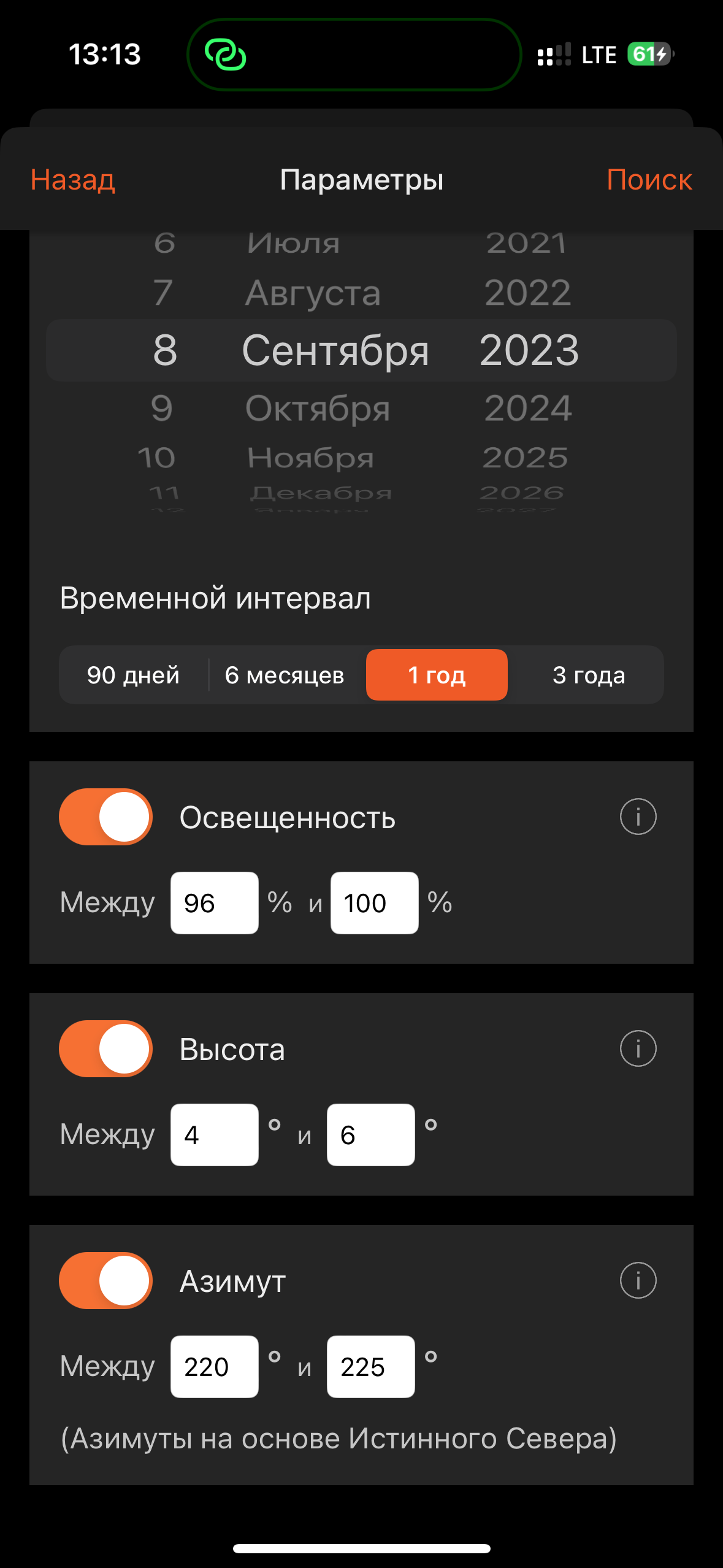Tap the green link icon in the Dynamic Island
This screenshot has height=1568, width=723.
[226, 55]
